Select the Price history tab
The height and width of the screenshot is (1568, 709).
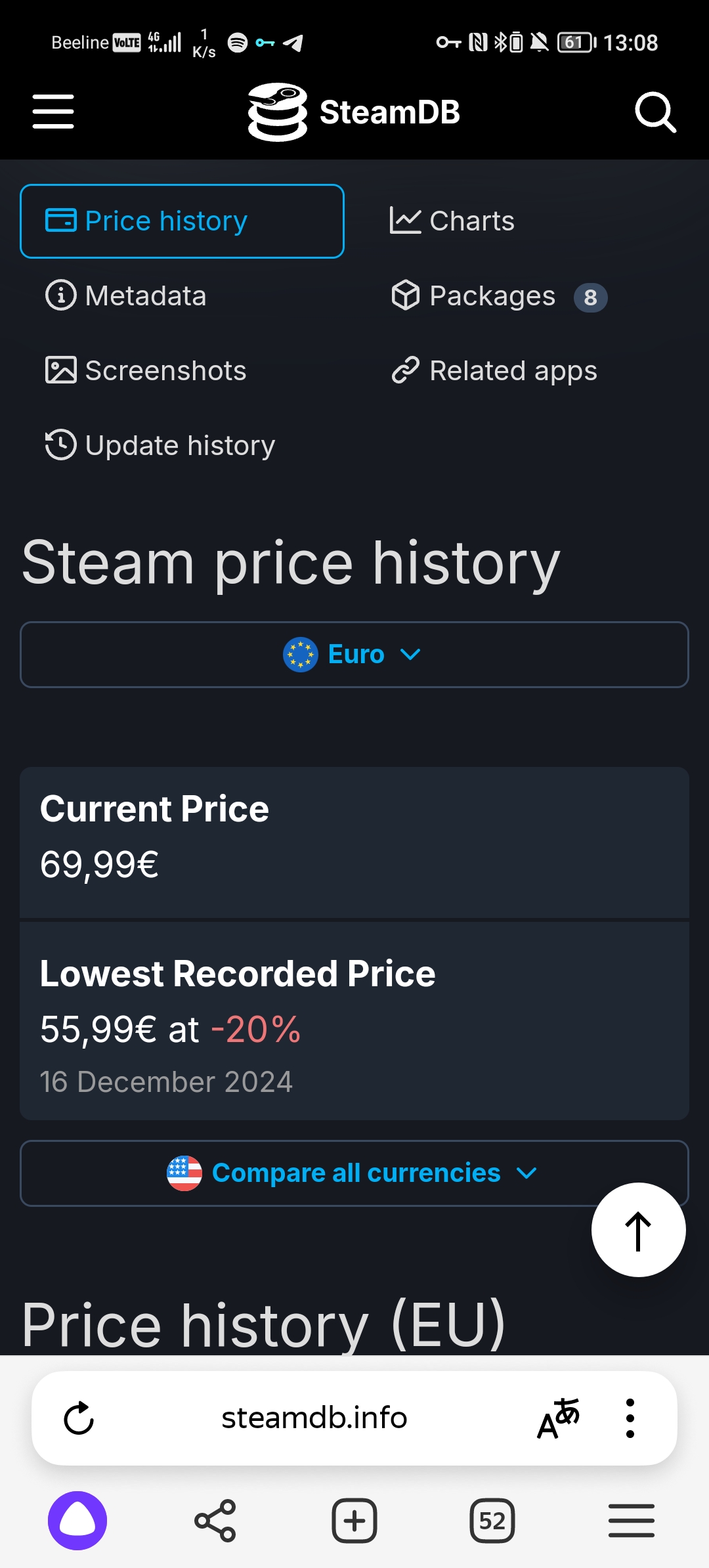[182, 221]
